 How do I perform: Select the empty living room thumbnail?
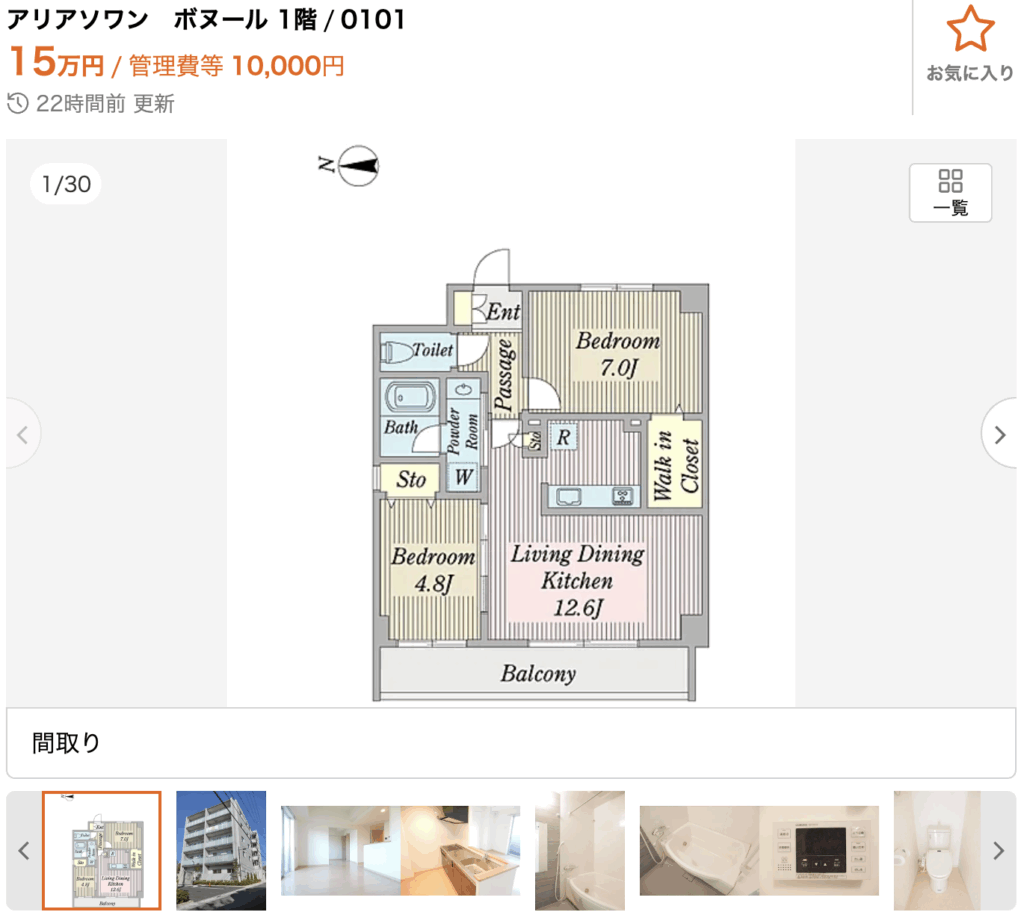tap(340, 850)
